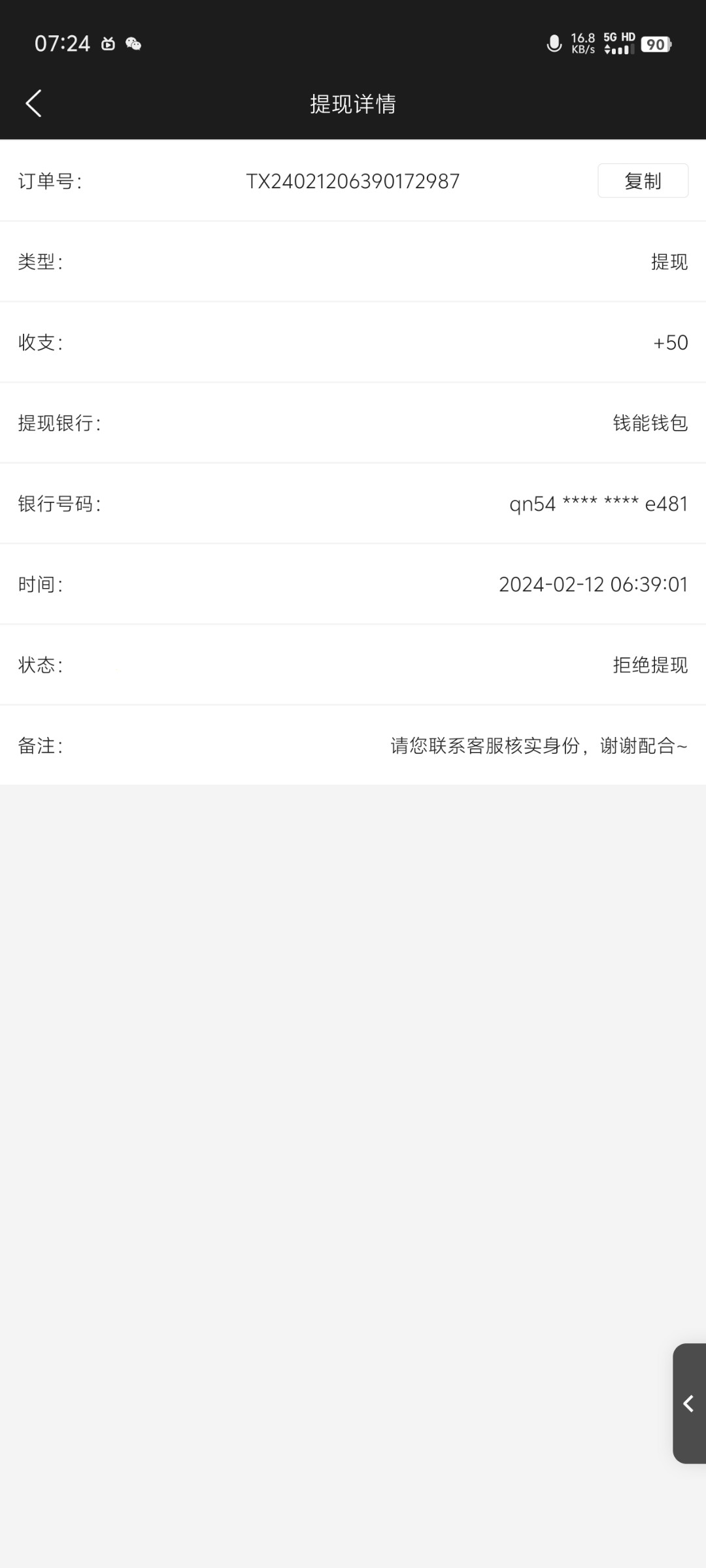Select order number TX24021206390172987
Image resolution: width=706 pixels, height=1568 pixels.
[x=352, y=181]
